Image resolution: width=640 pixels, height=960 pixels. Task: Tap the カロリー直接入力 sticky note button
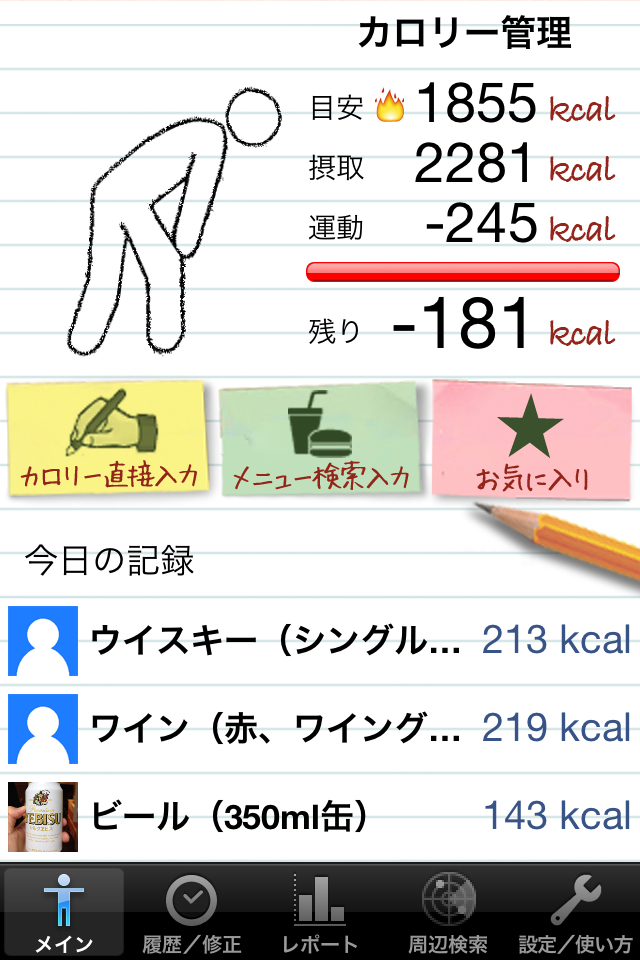click(x=108, y=438)
